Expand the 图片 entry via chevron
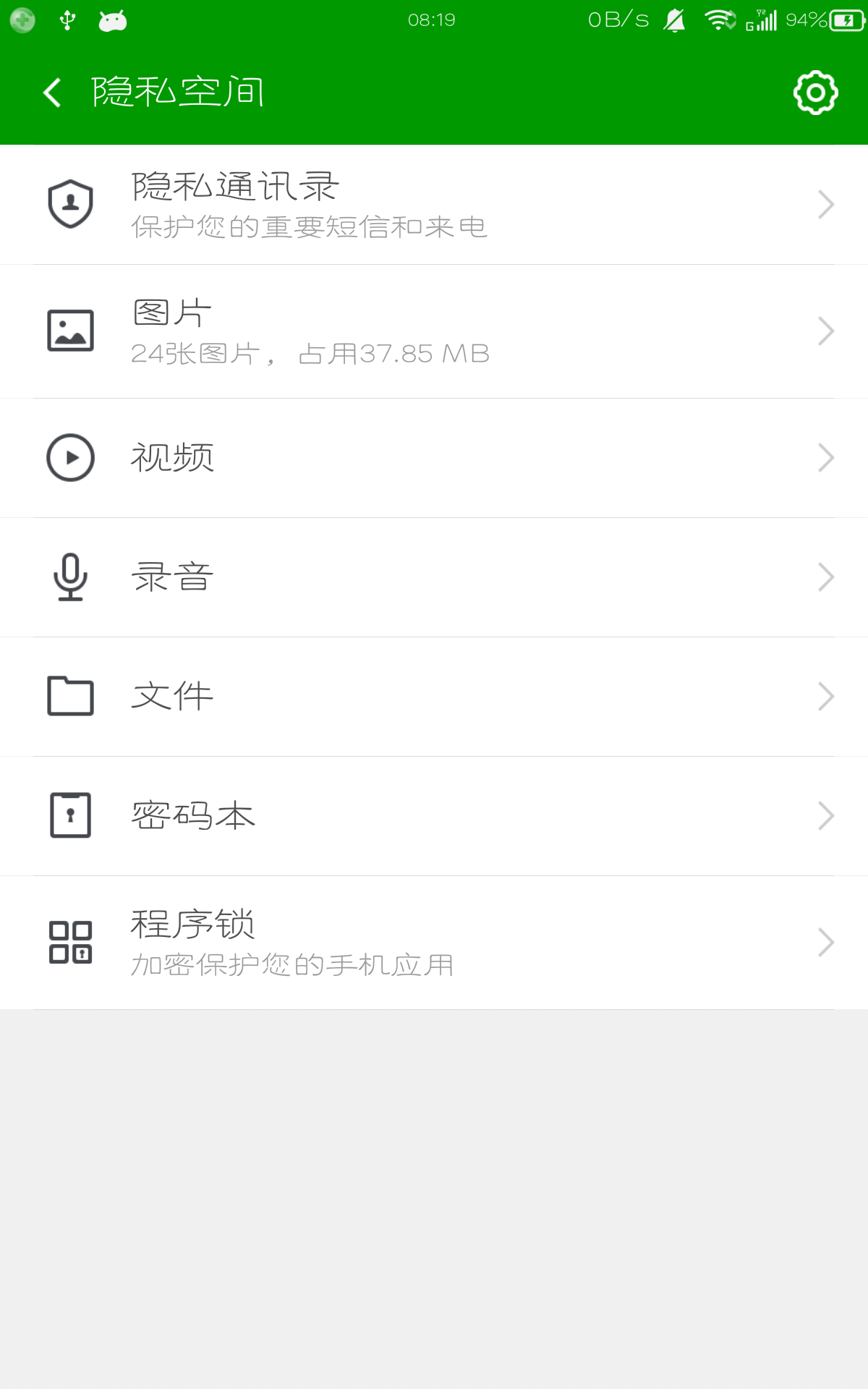 pyautogui.click(x=825, y=330)
